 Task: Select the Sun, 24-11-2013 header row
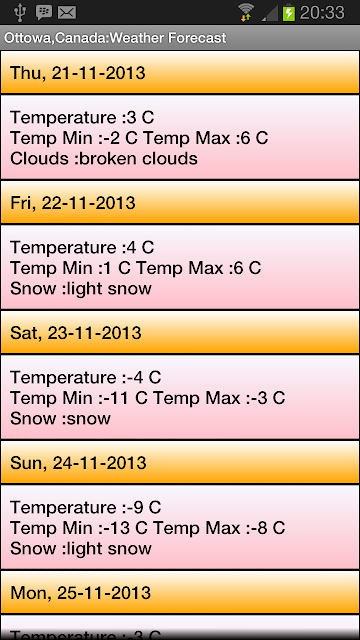[180, 462]
